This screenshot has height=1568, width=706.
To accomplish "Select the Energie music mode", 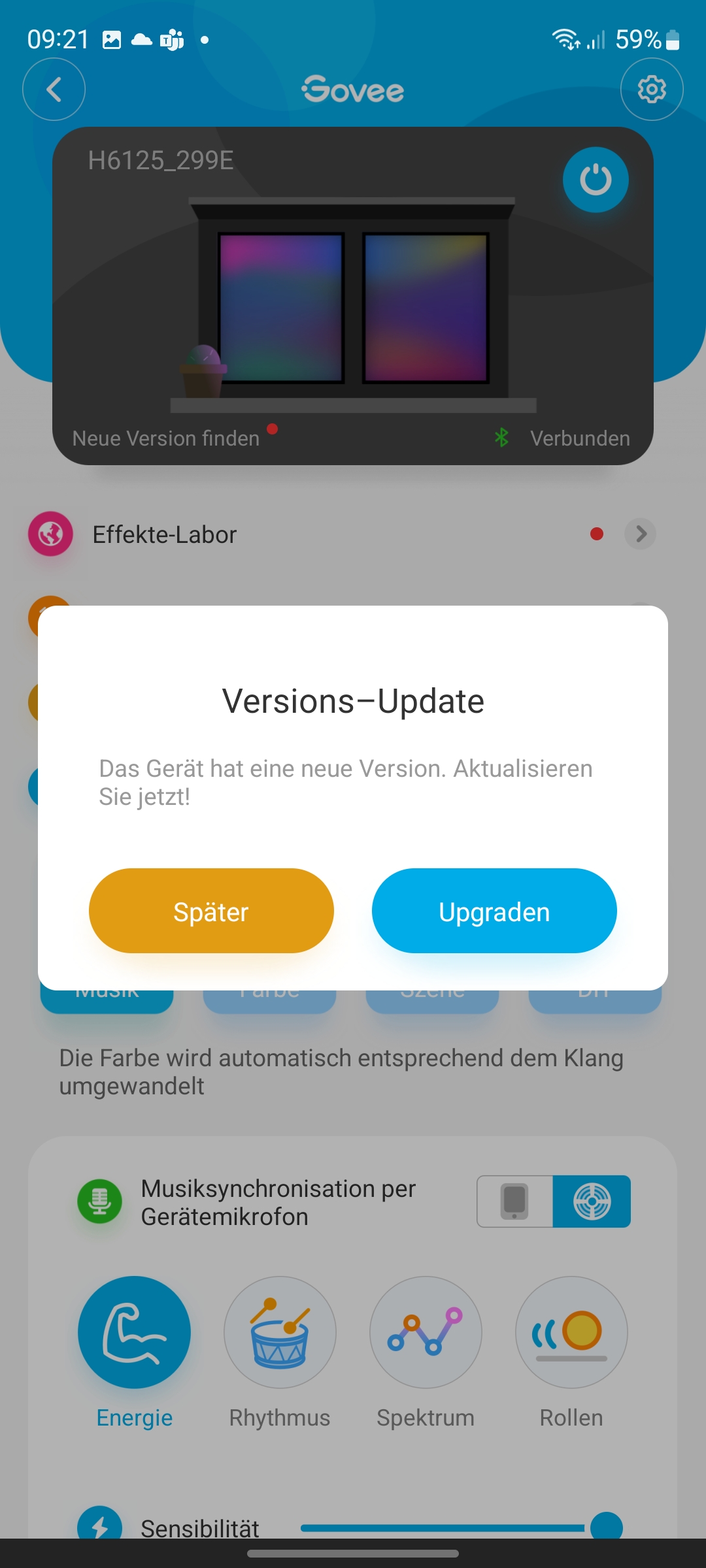I will click(135, 1333).
